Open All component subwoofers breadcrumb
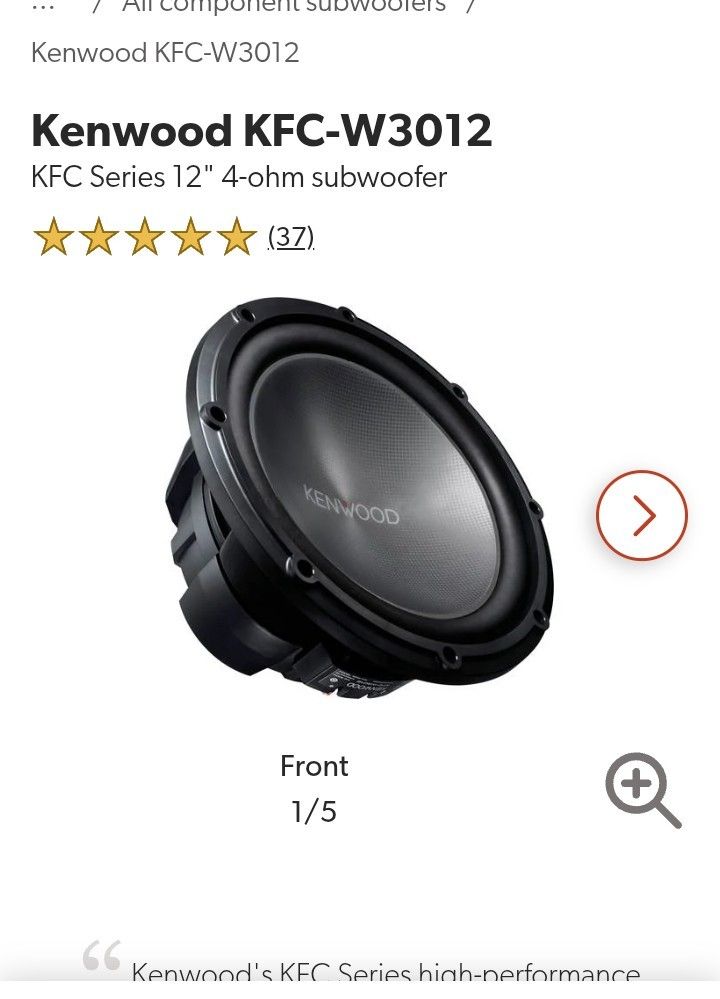The height and width of the screenshot is (999, 720). tap(284, 7)
